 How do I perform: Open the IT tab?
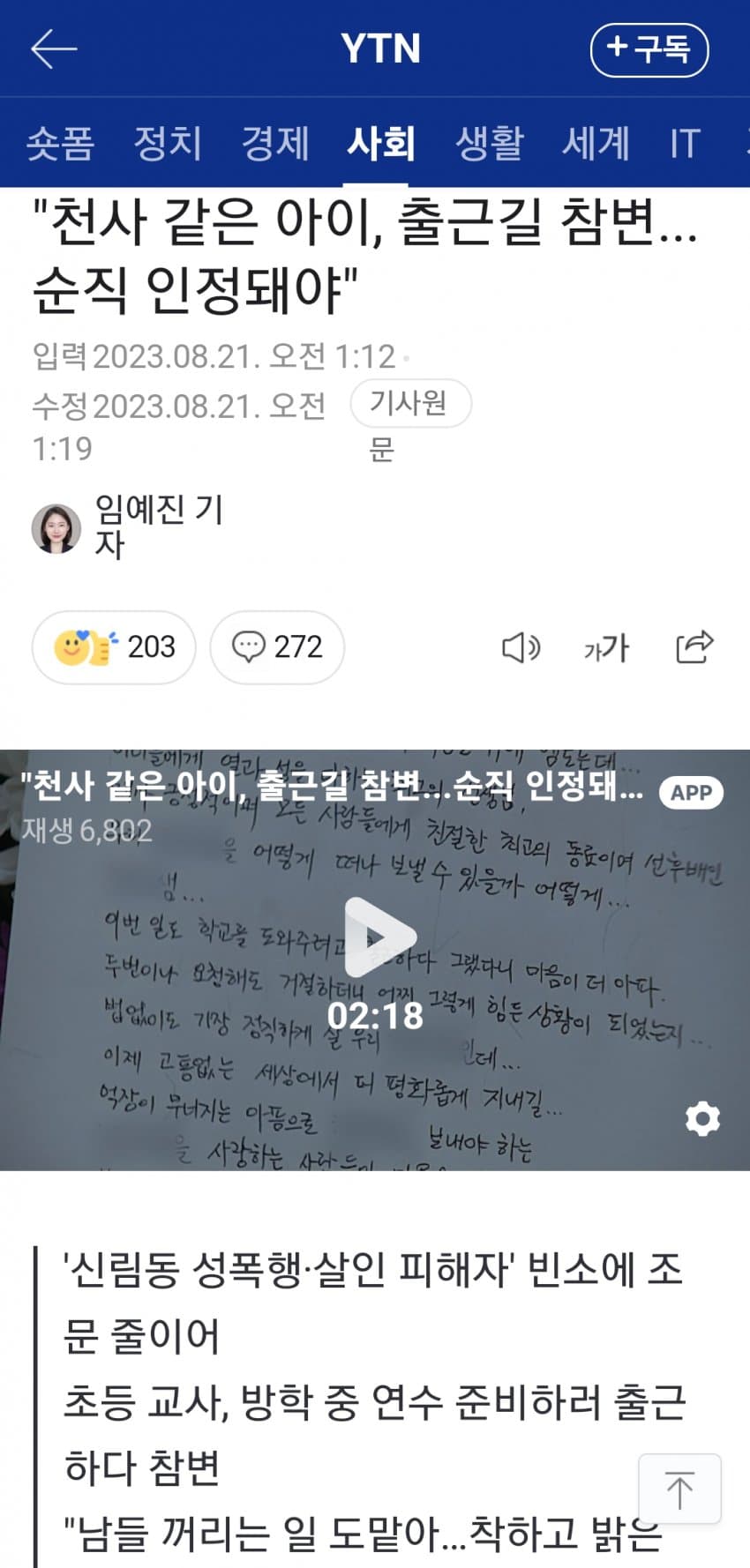(x=685, y=143)
